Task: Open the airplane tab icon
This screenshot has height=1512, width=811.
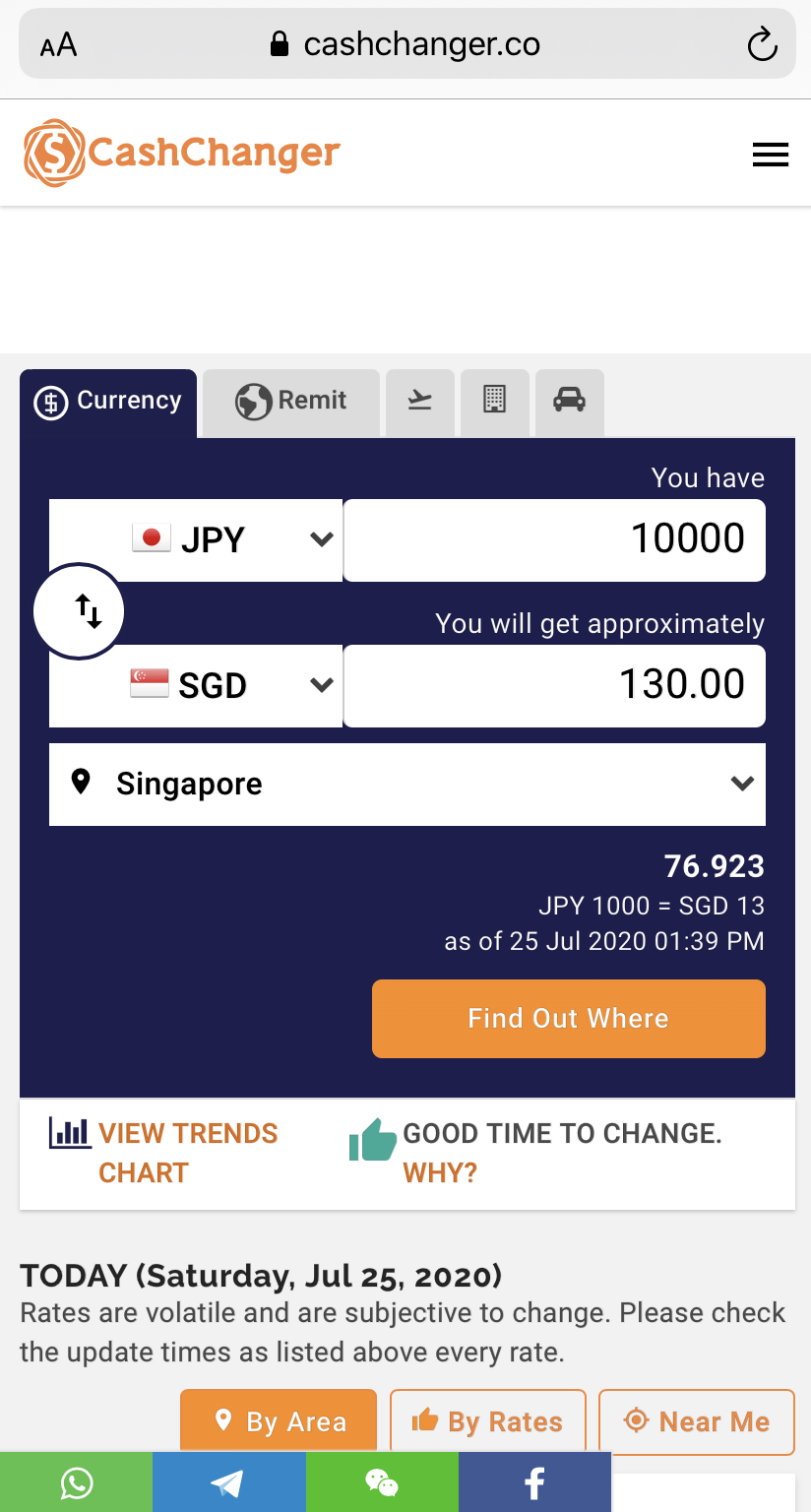Action: (420, 401)
